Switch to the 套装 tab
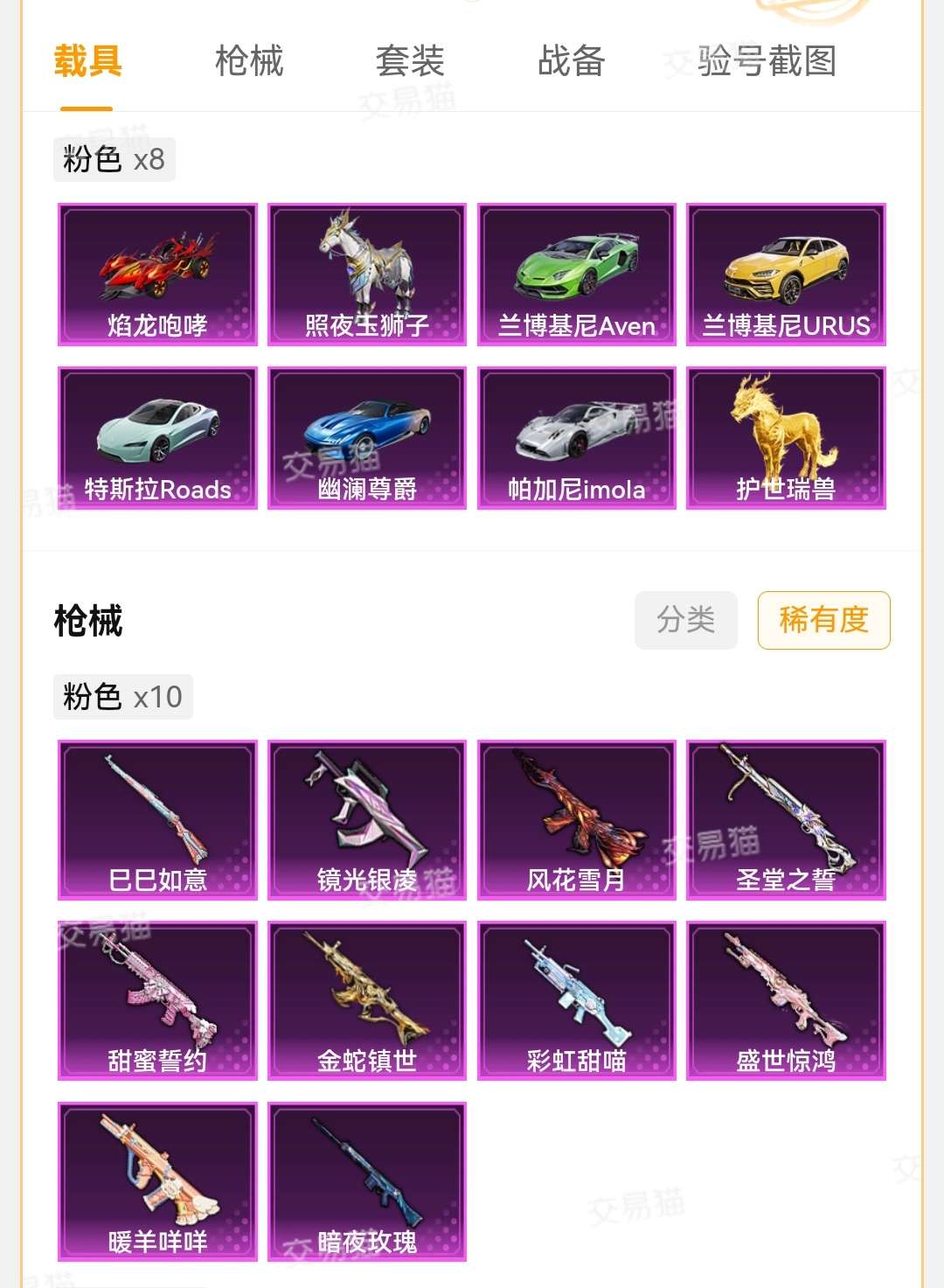This screenshot has height=1288, width=944. 410,61
